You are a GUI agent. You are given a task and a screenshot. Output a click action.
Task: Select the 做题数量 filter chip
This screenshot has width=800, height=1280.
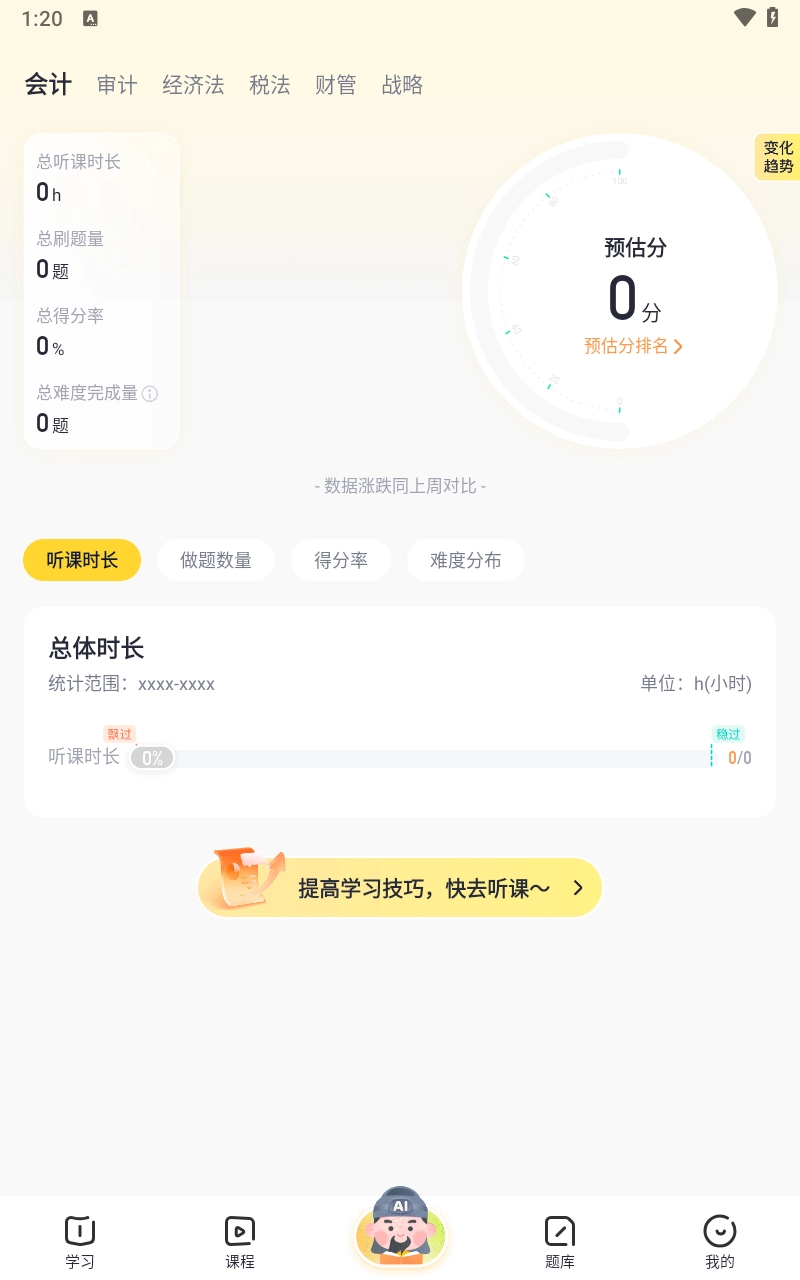(216, 560)
